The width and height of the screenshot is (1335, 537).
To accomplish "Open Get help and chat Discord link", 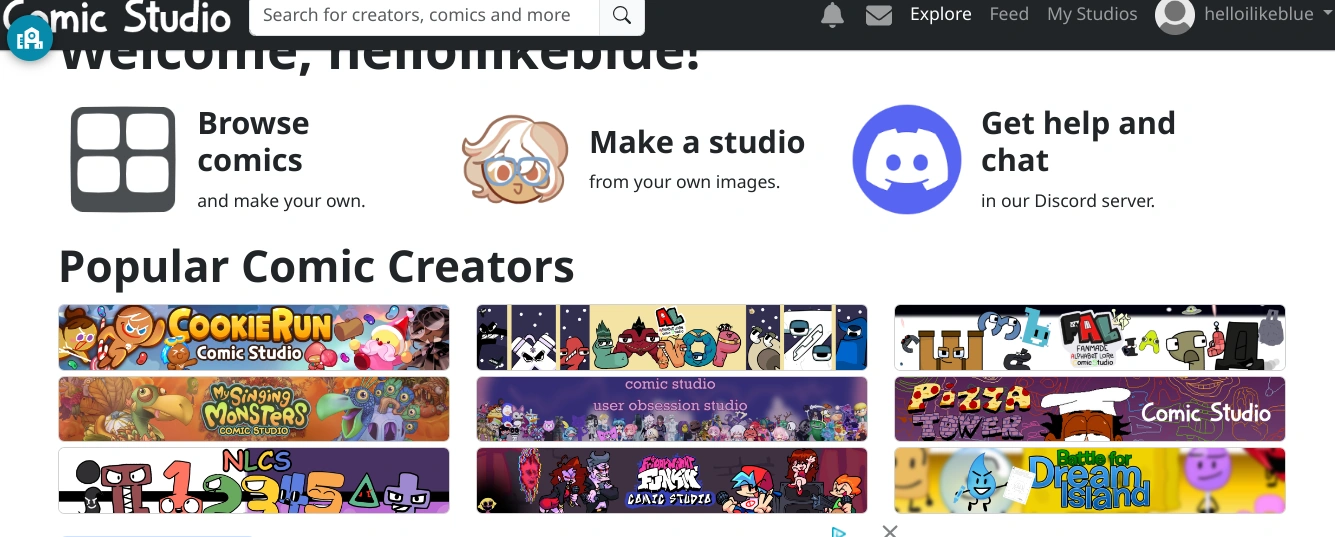I will (1078, 142).
